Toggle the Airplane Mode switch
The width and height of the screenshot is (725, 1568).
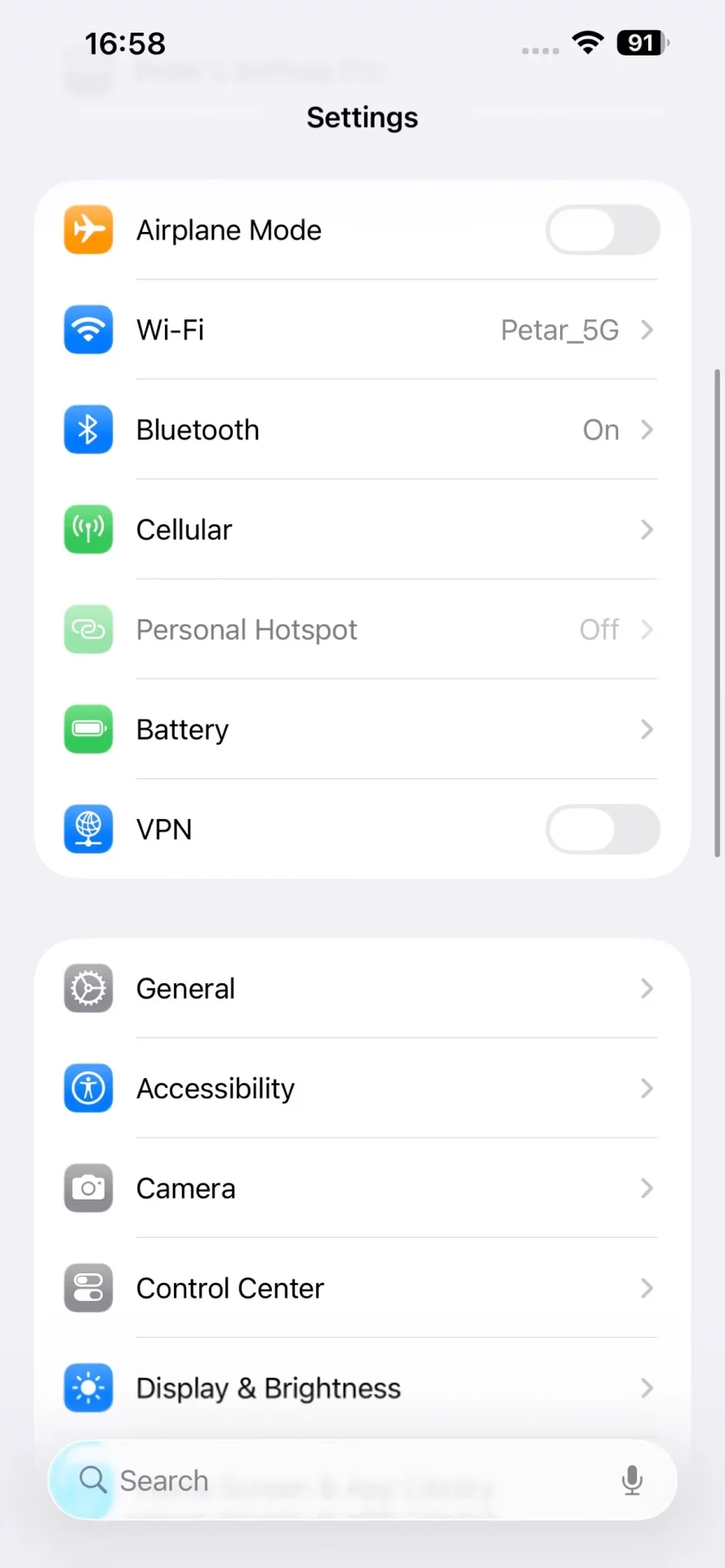[x=603, y=230]
